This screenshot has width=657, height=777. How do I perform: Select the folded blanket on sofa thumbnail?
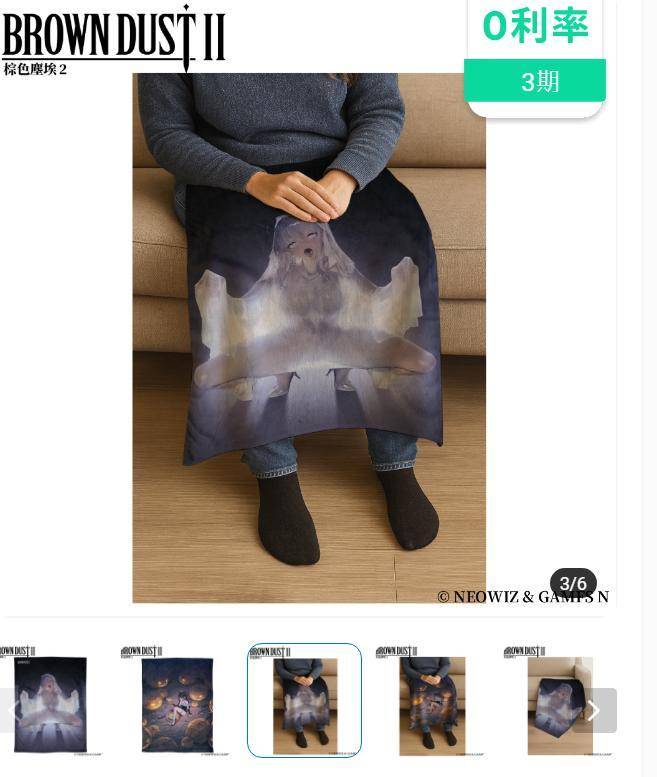pyautogui.click(x=548, y=702)
